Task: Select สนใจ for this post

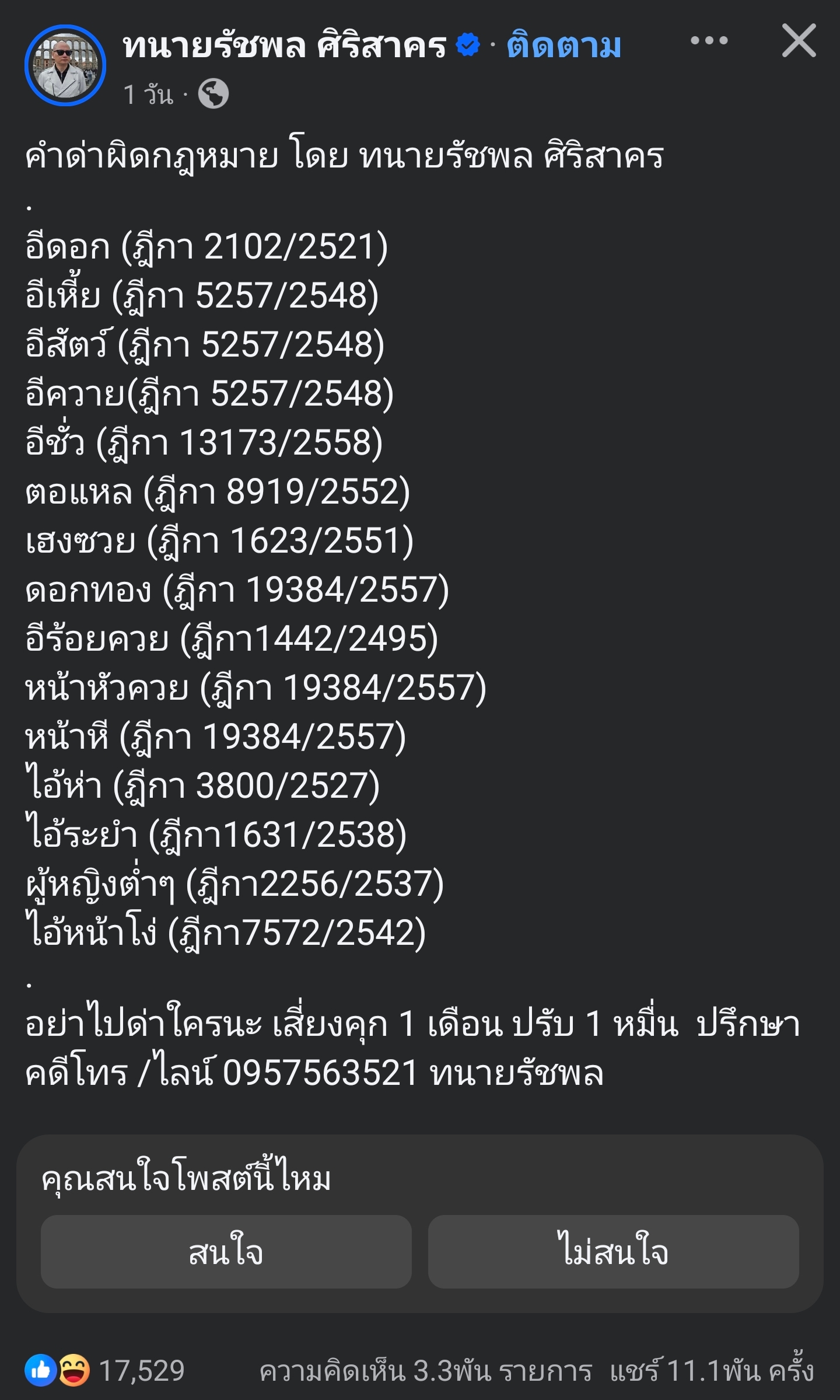Action: click(x=226, y=1252)
